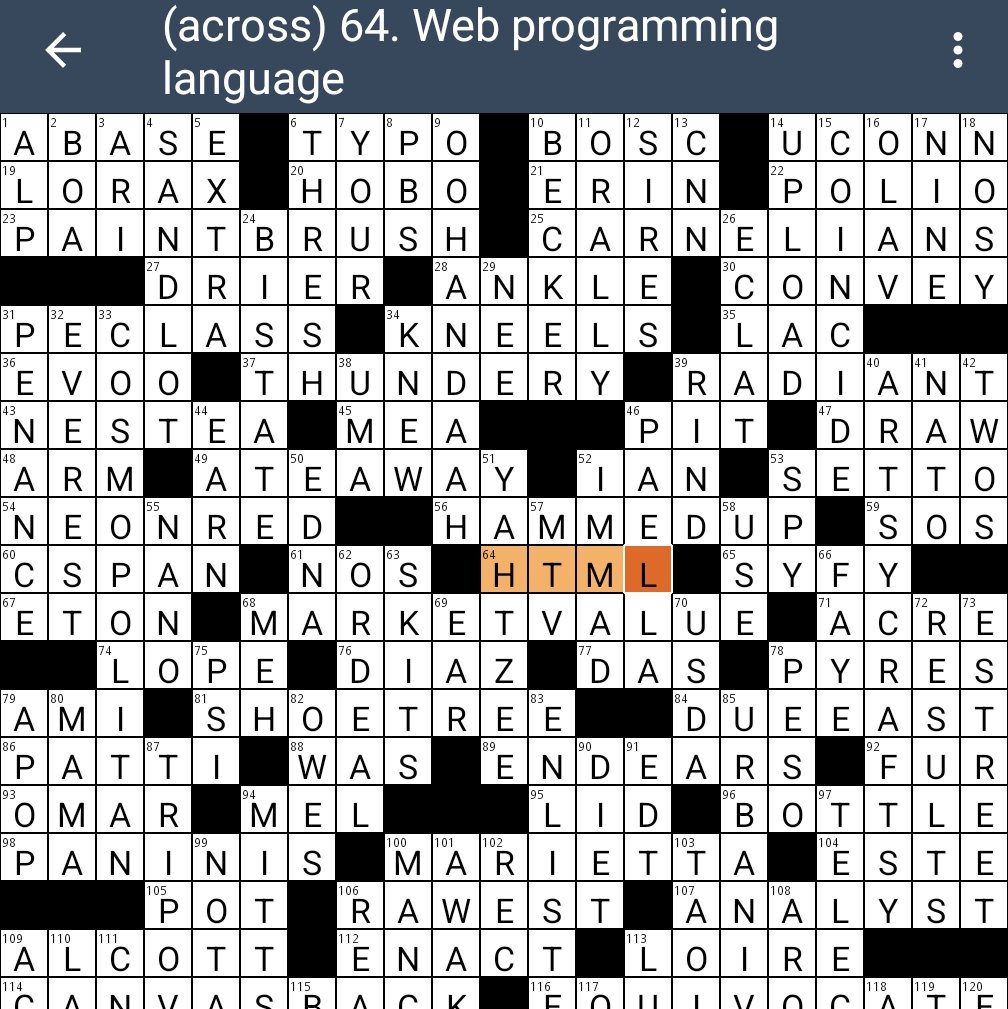1008x1009 pixels.
Task: Choose the square numbered 23
Action: pyautogui.click(x=25, y=234)
